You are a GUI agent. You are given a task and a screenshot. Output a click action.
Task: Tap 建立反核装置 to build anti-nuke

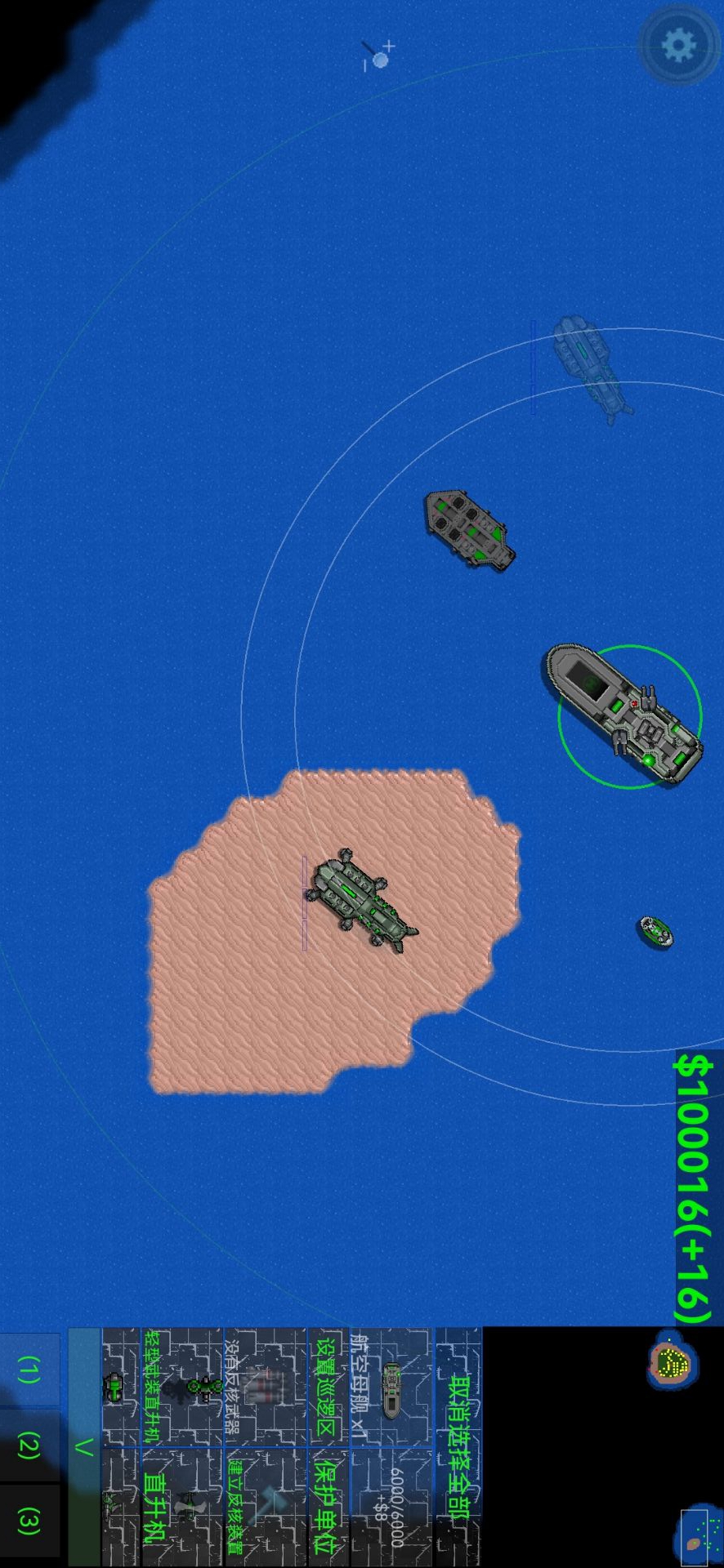263,1507
